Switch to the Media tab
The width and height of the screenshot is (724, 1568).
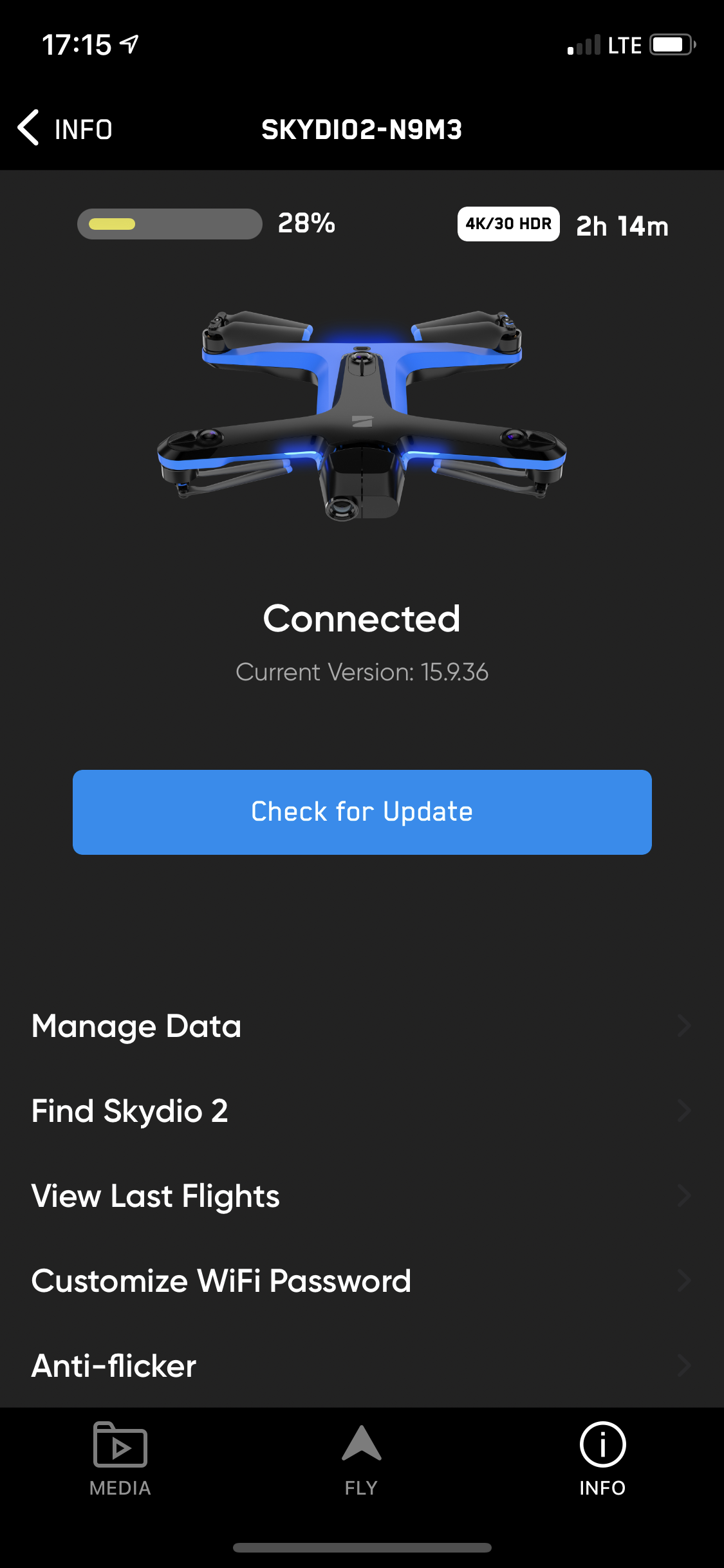pos(120,1459)
